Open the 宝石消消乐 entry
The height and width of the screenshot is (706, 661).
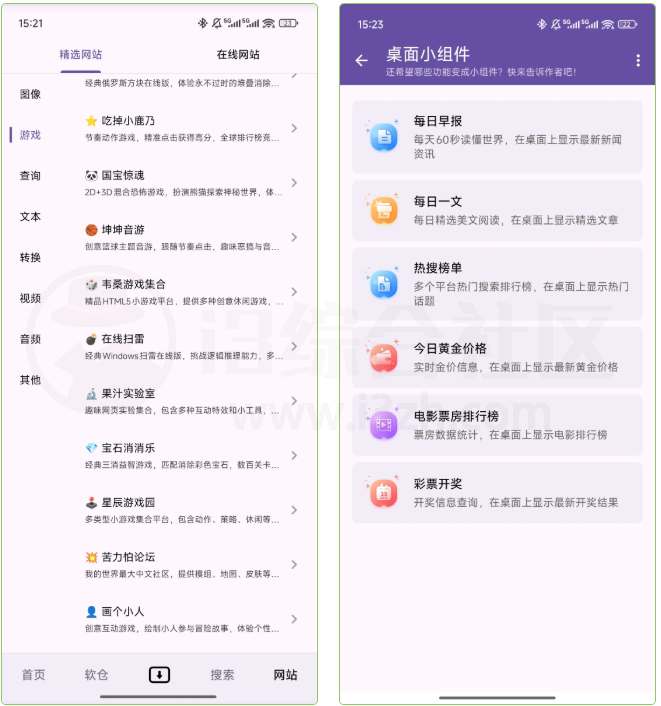coord(190,456)
